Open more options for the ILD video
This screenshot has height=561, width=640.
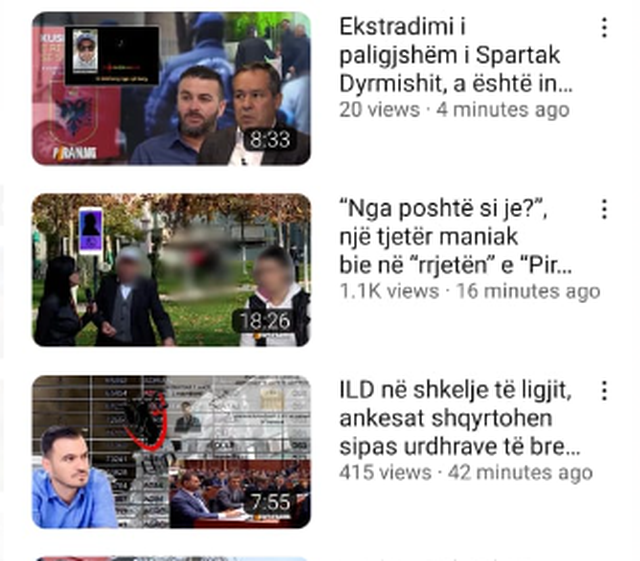click(604, 391)
